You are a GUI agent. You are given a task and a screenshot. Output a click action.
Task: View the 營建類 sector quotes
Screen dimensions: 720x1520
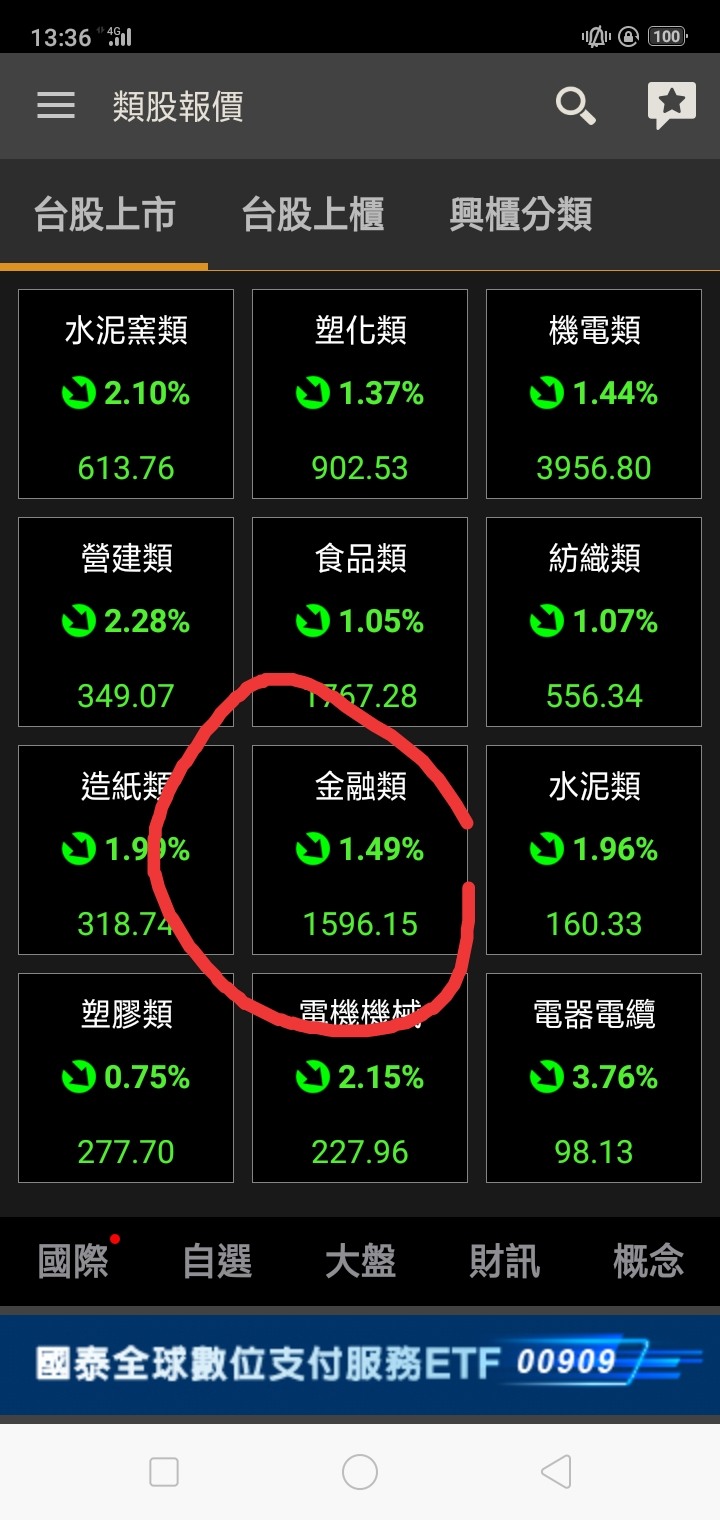[x=126, y=622]
